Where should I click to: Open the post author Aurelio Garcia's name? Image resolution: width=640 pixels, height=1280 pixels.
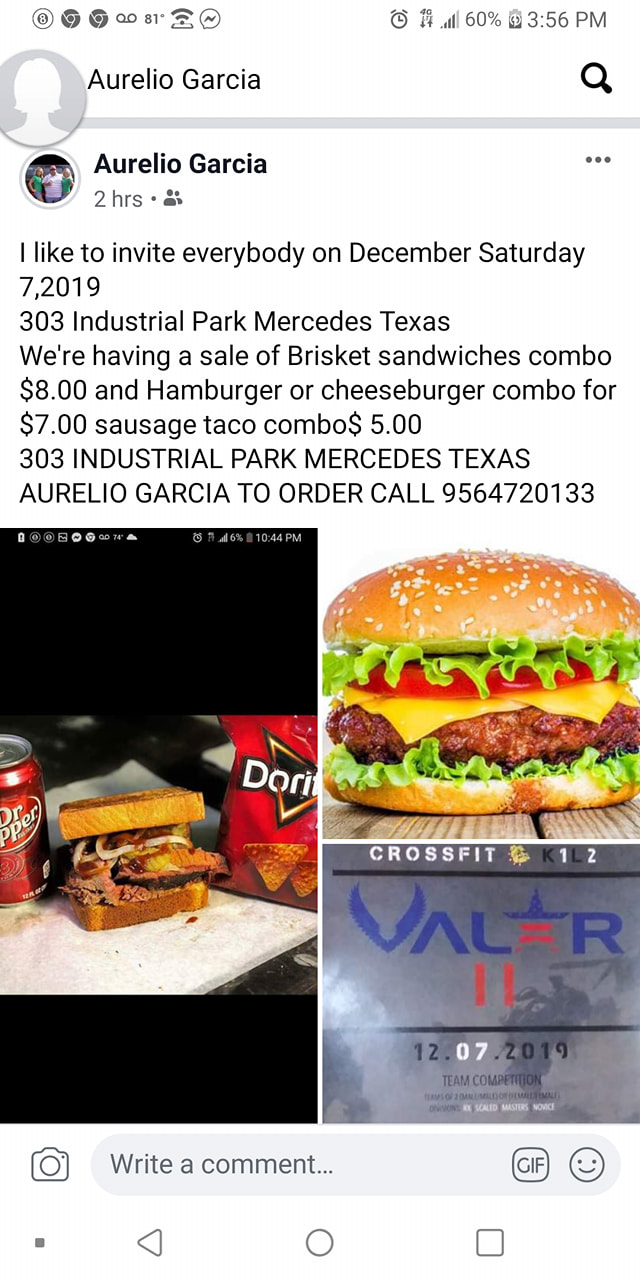pos(180,164)
